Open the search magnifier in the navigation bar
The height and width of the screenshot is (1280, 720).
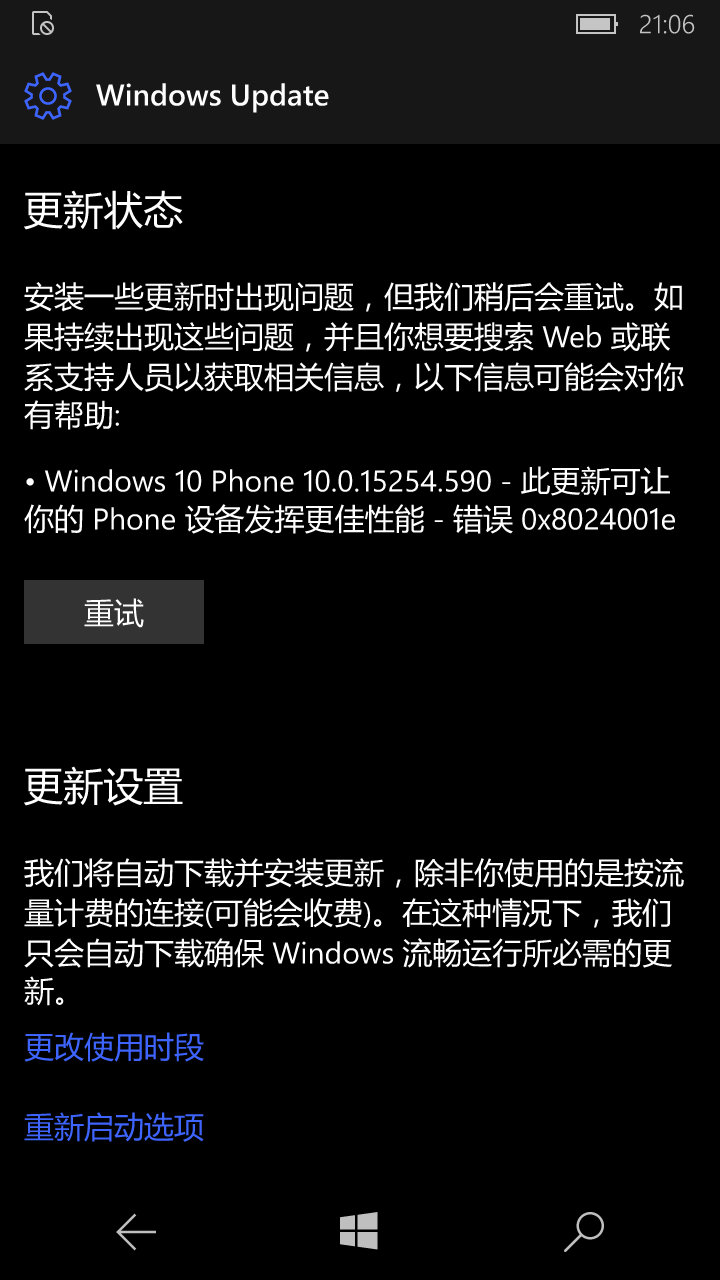[x=584, y=1232]
